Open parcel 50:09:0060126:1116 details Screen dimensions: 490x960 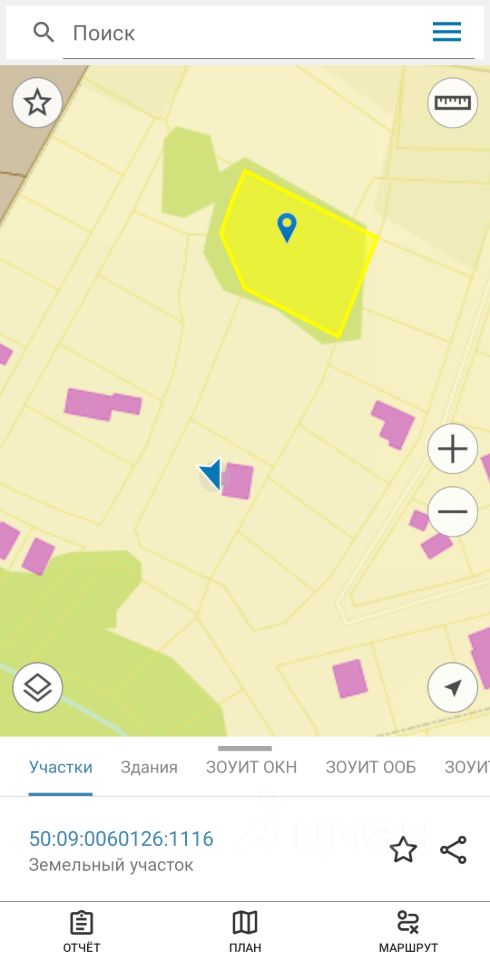[121, 838]
